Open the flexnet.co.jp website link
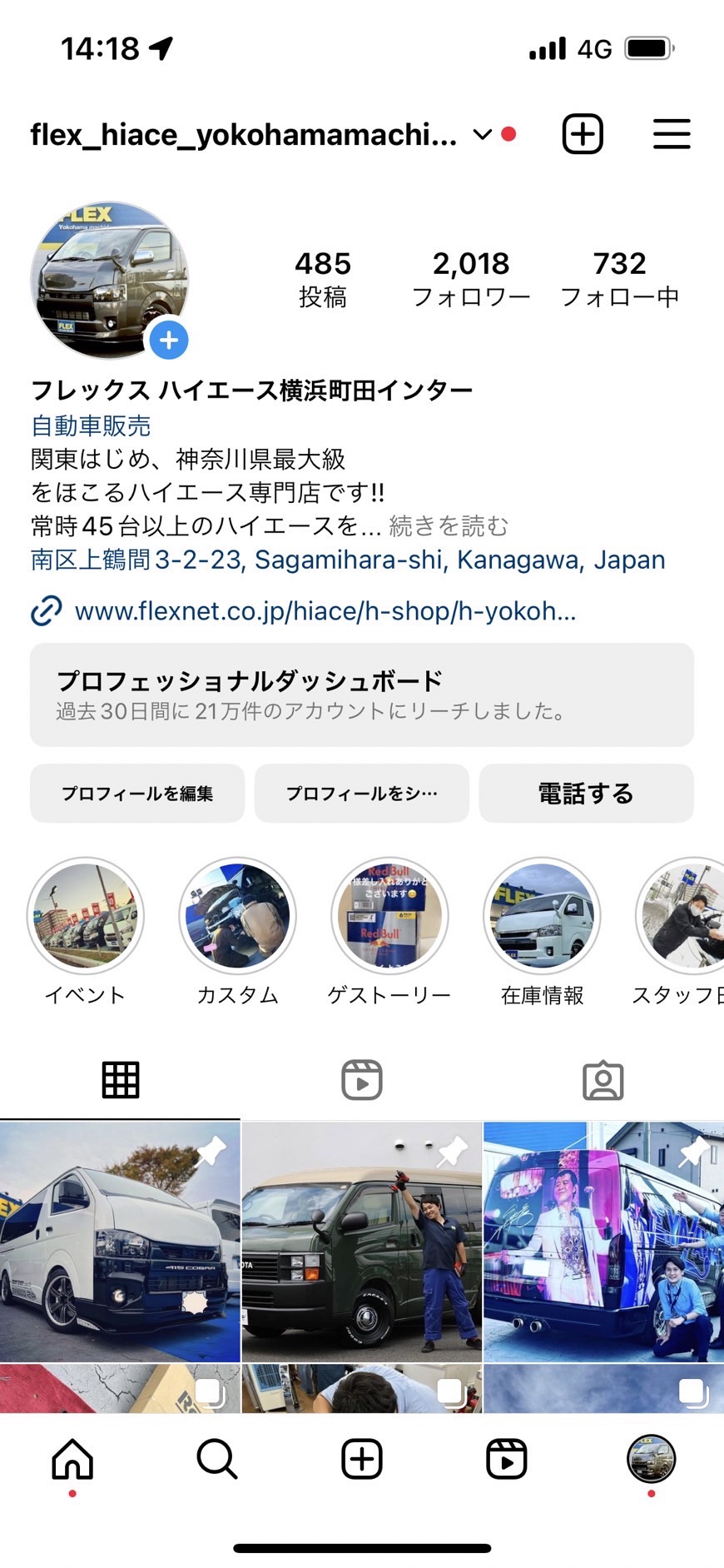Viewport: 724px width, 1568px height. [x=325, y=611]
